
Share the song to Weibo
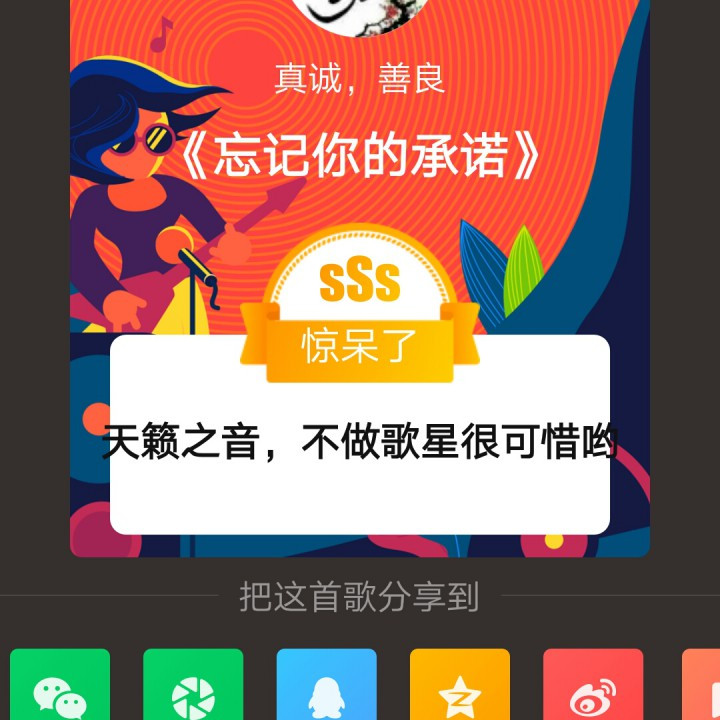point(593,688)
